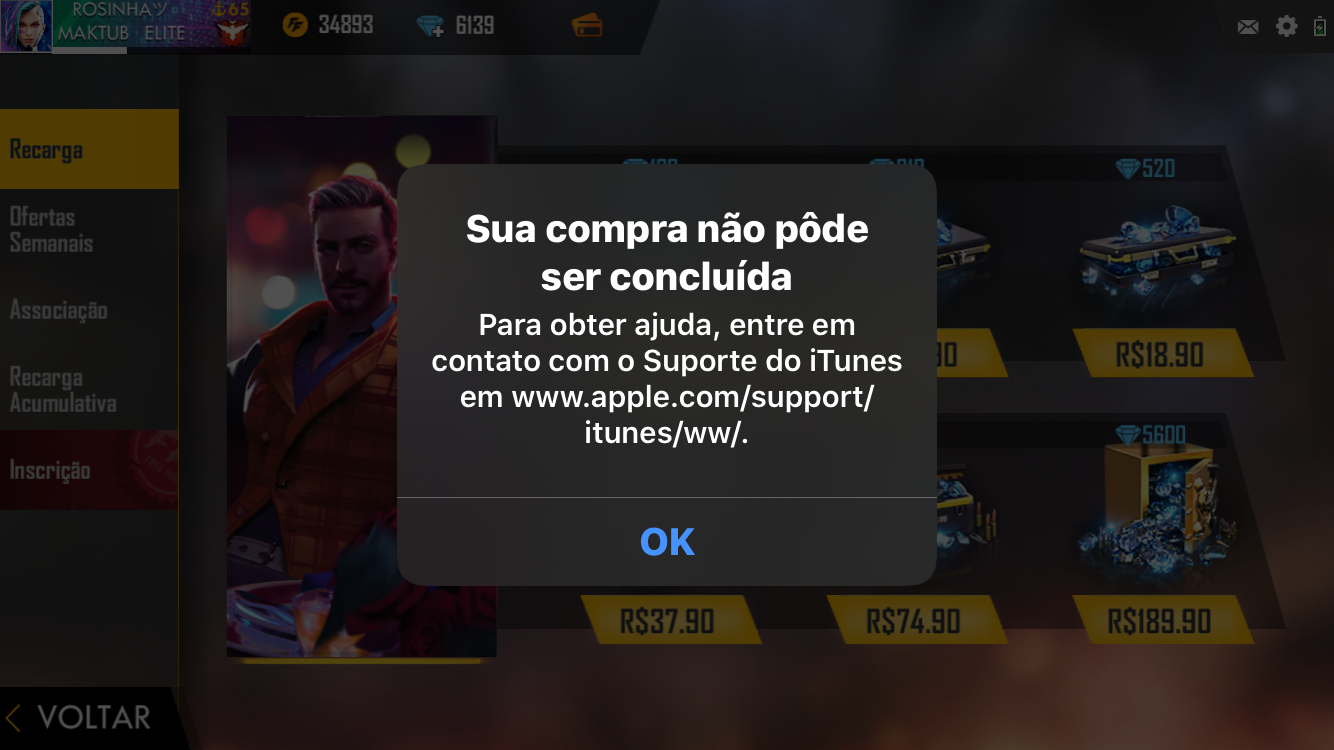Select the R$37.90 diamond pack
This screenshot has height=750, width=1334.
667,621
